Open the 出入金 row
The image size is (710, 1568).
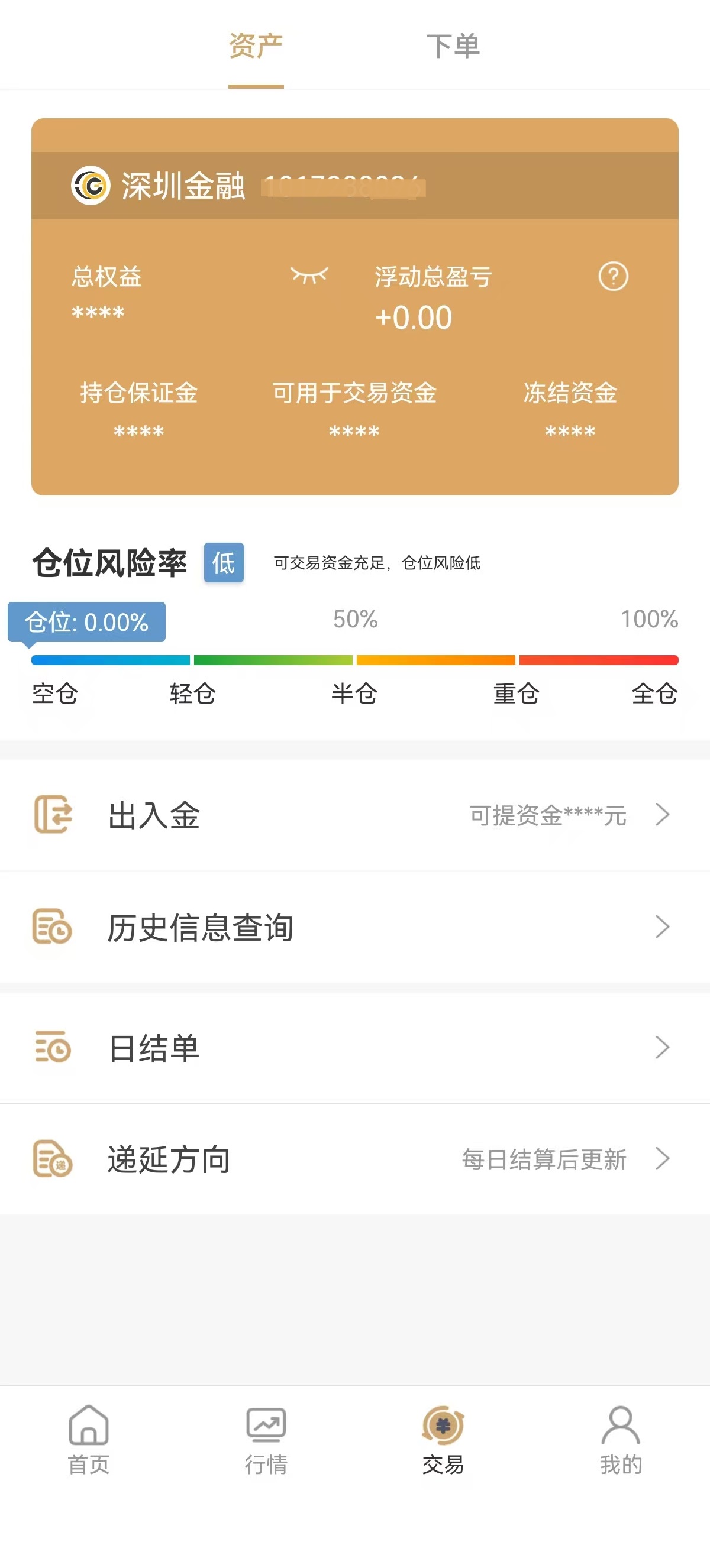(354, 814)
